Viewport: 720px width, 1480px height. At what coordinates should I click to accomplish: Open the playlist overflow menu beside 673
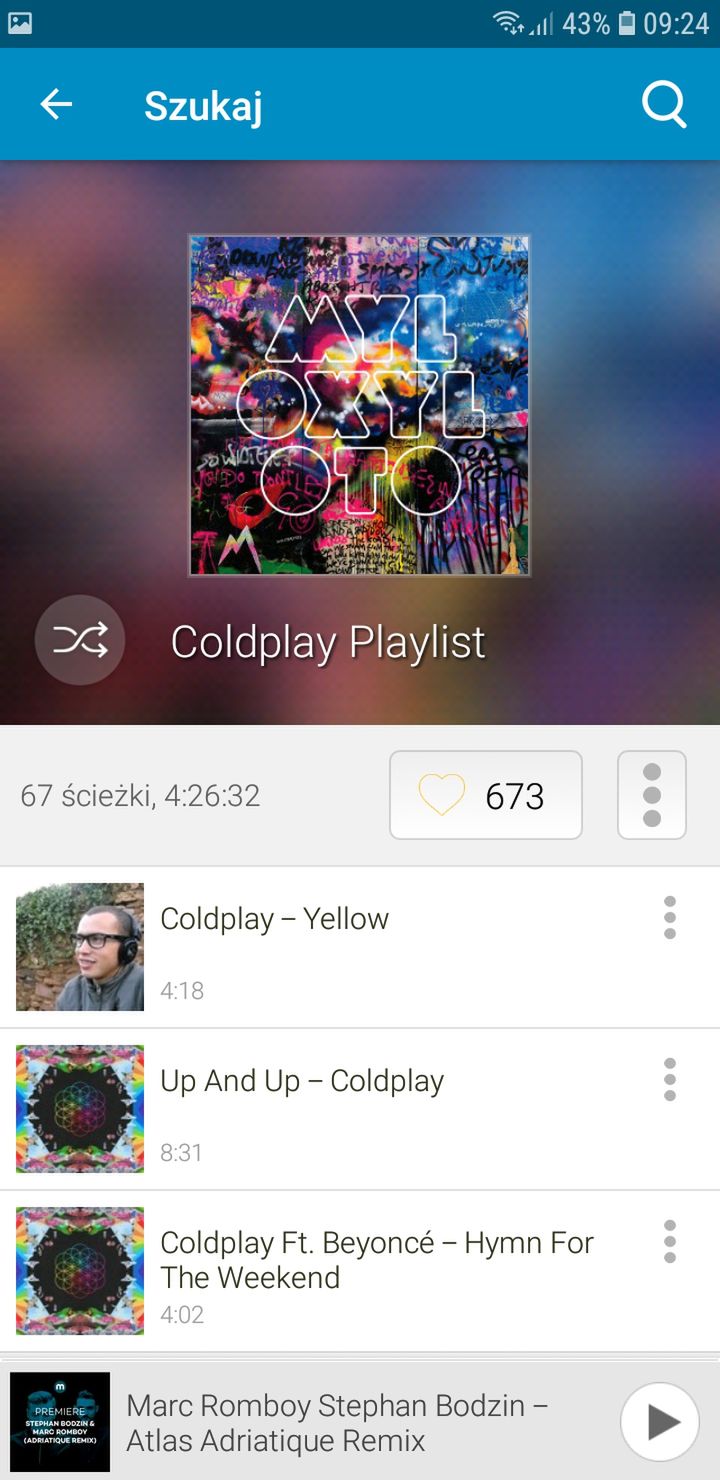pos(652,795)
